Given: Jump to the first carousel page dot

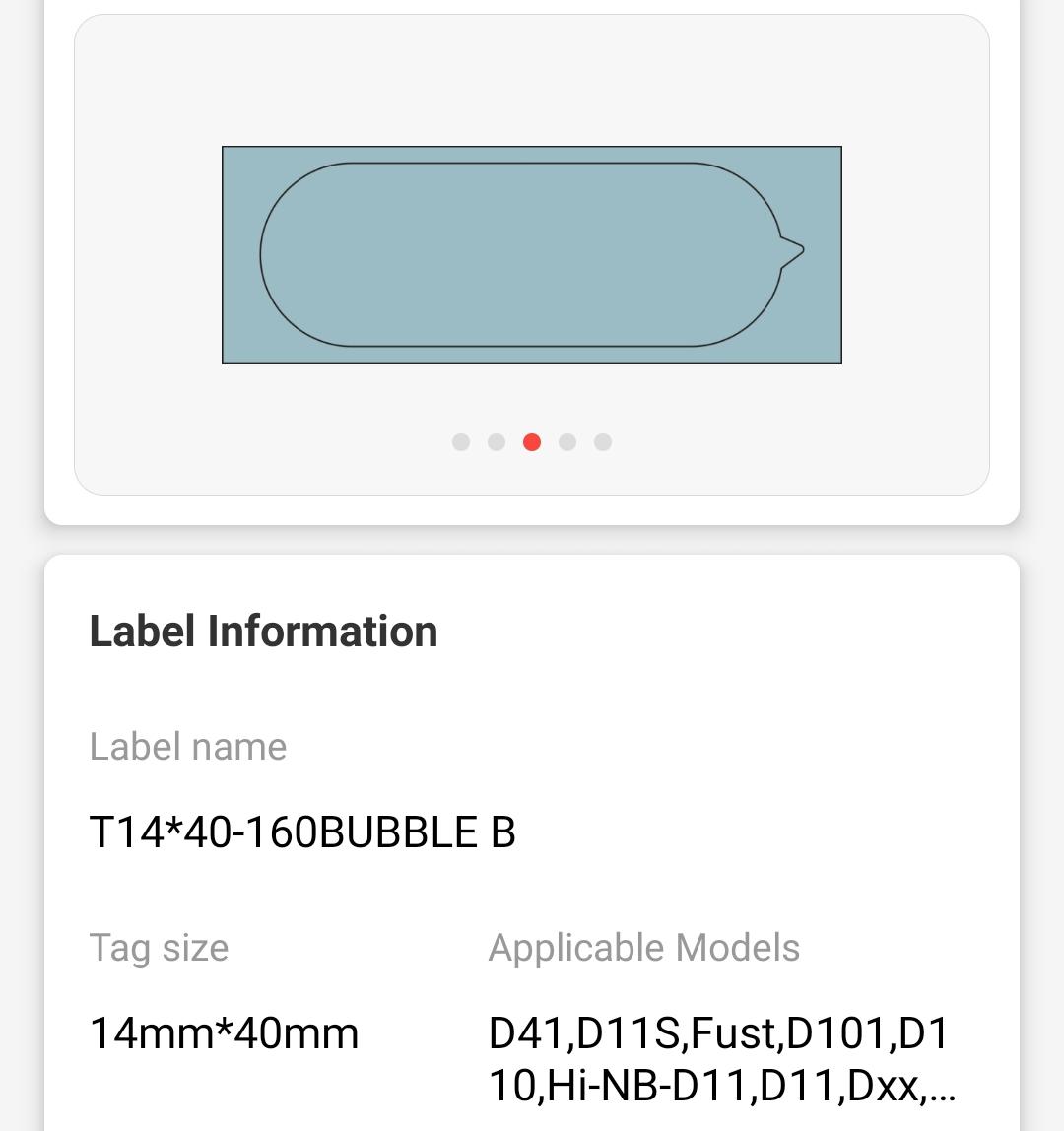Looking at the screenshot, I should [x=461, y=442].
